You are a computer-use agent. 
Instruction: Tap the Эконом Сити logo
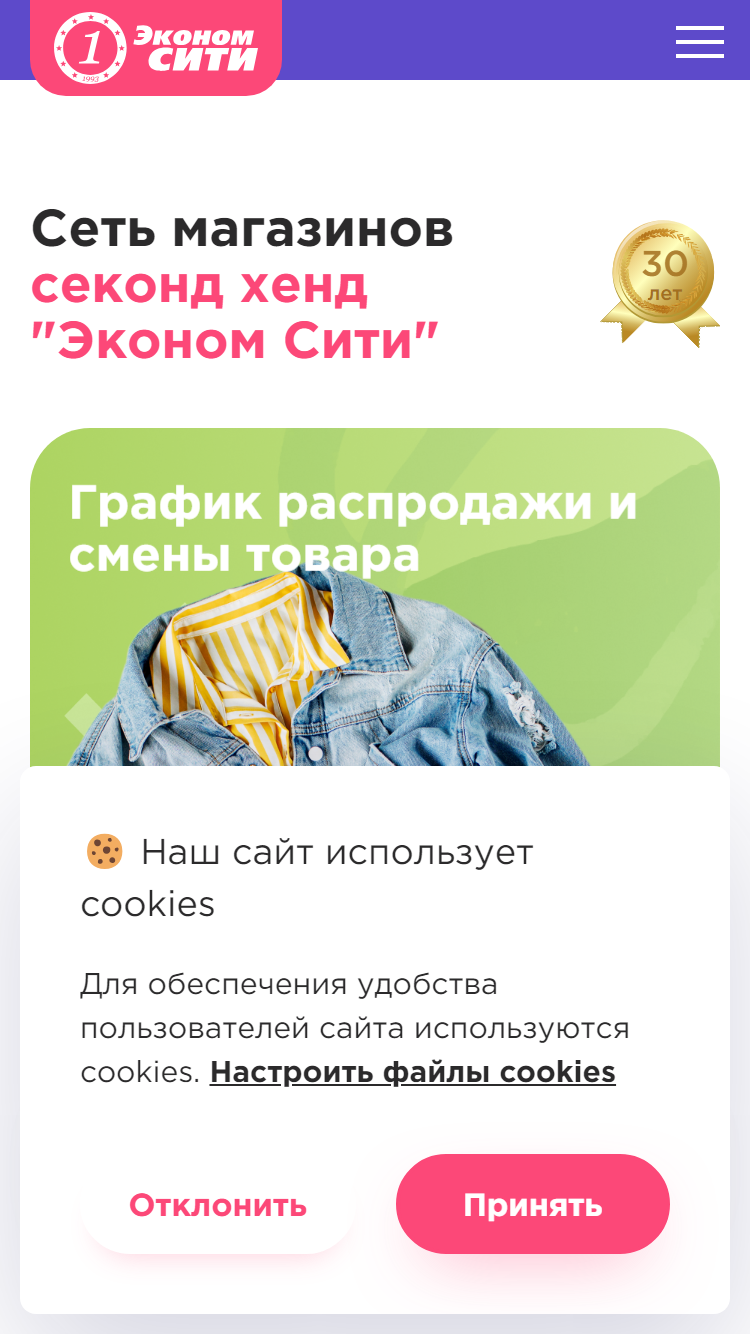[156, 47]
